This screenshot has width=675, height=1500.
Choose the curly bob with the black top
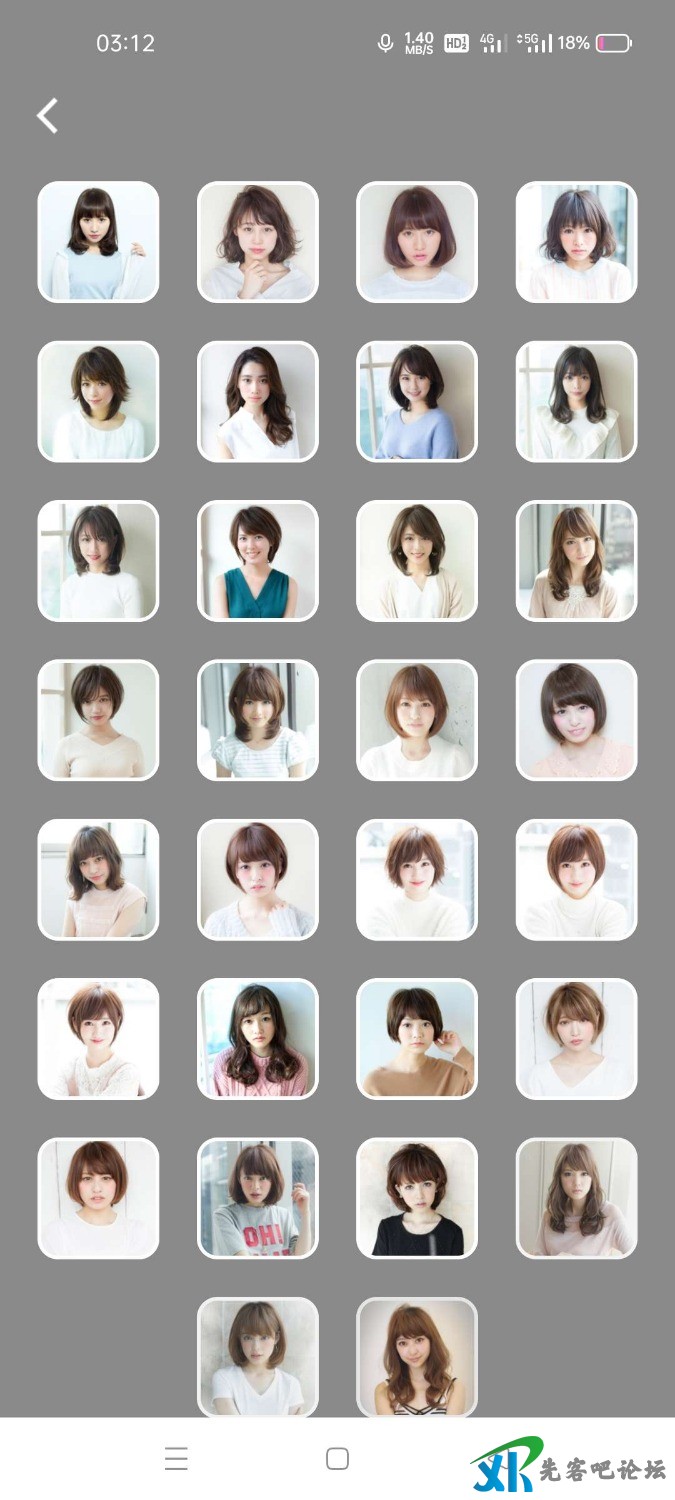[x=417, y=1198]
